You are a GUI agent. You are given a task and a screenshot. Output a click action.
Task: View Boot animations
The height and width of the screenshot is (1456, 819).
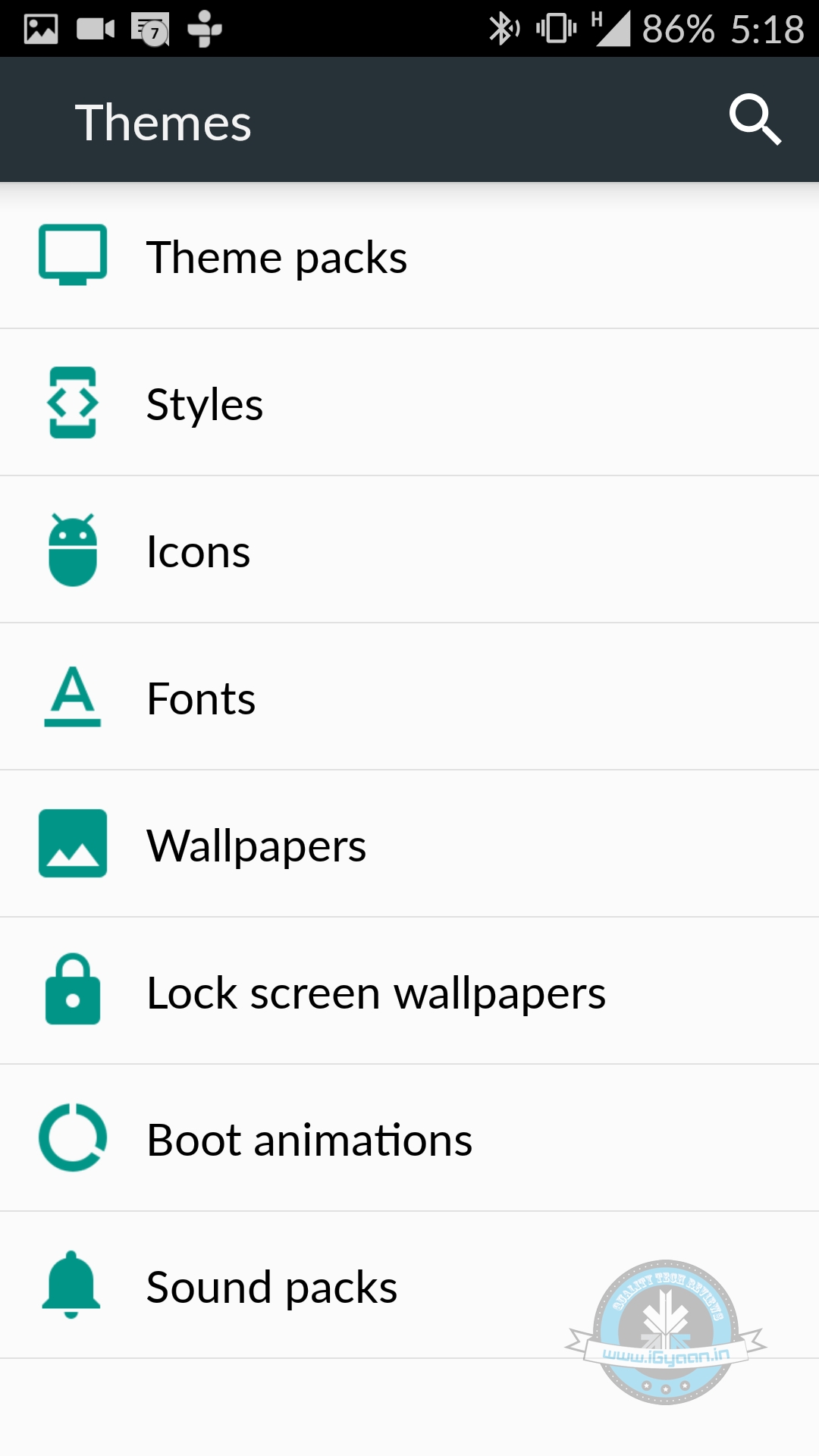click(x=309, y=1139)
